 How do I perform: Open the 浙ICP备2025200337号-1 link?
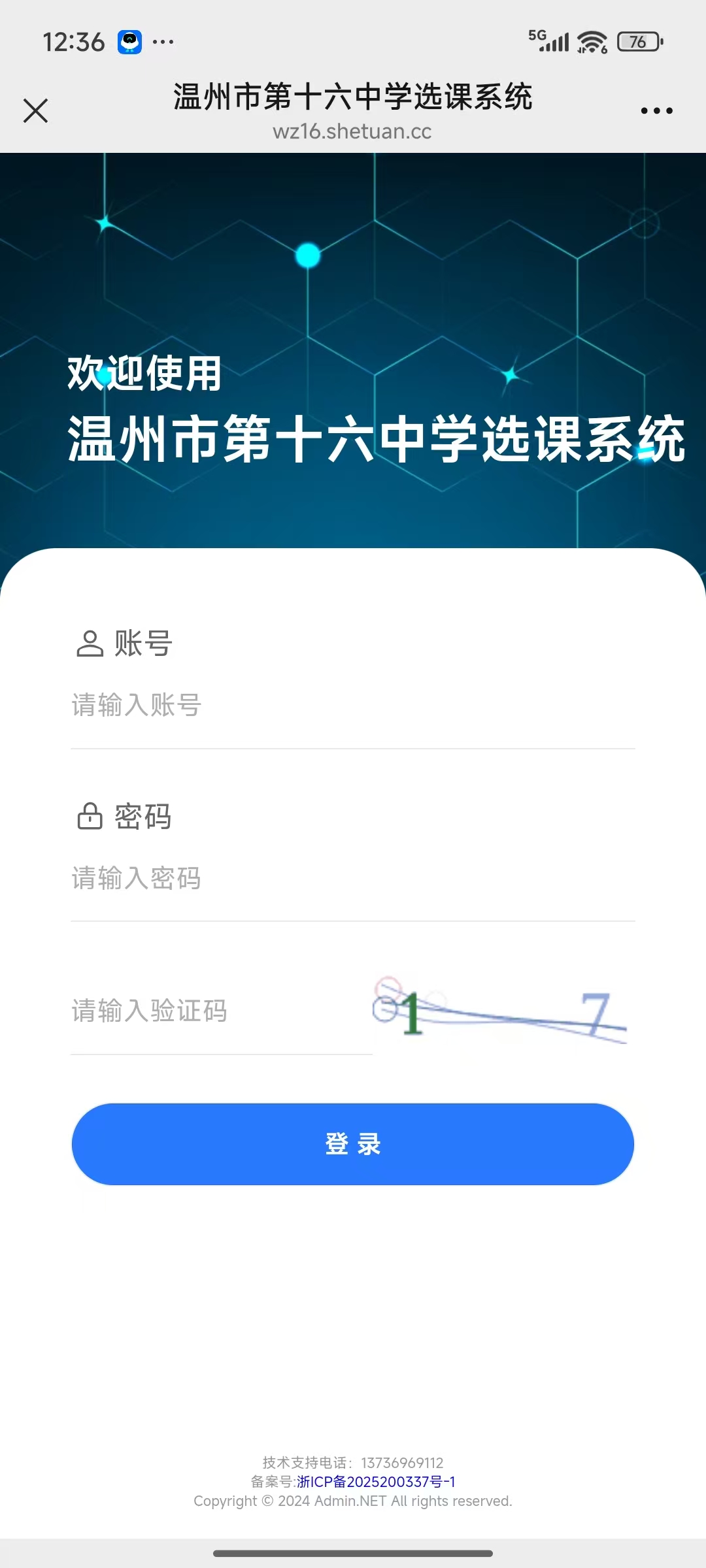click(x=376, y=1482)
